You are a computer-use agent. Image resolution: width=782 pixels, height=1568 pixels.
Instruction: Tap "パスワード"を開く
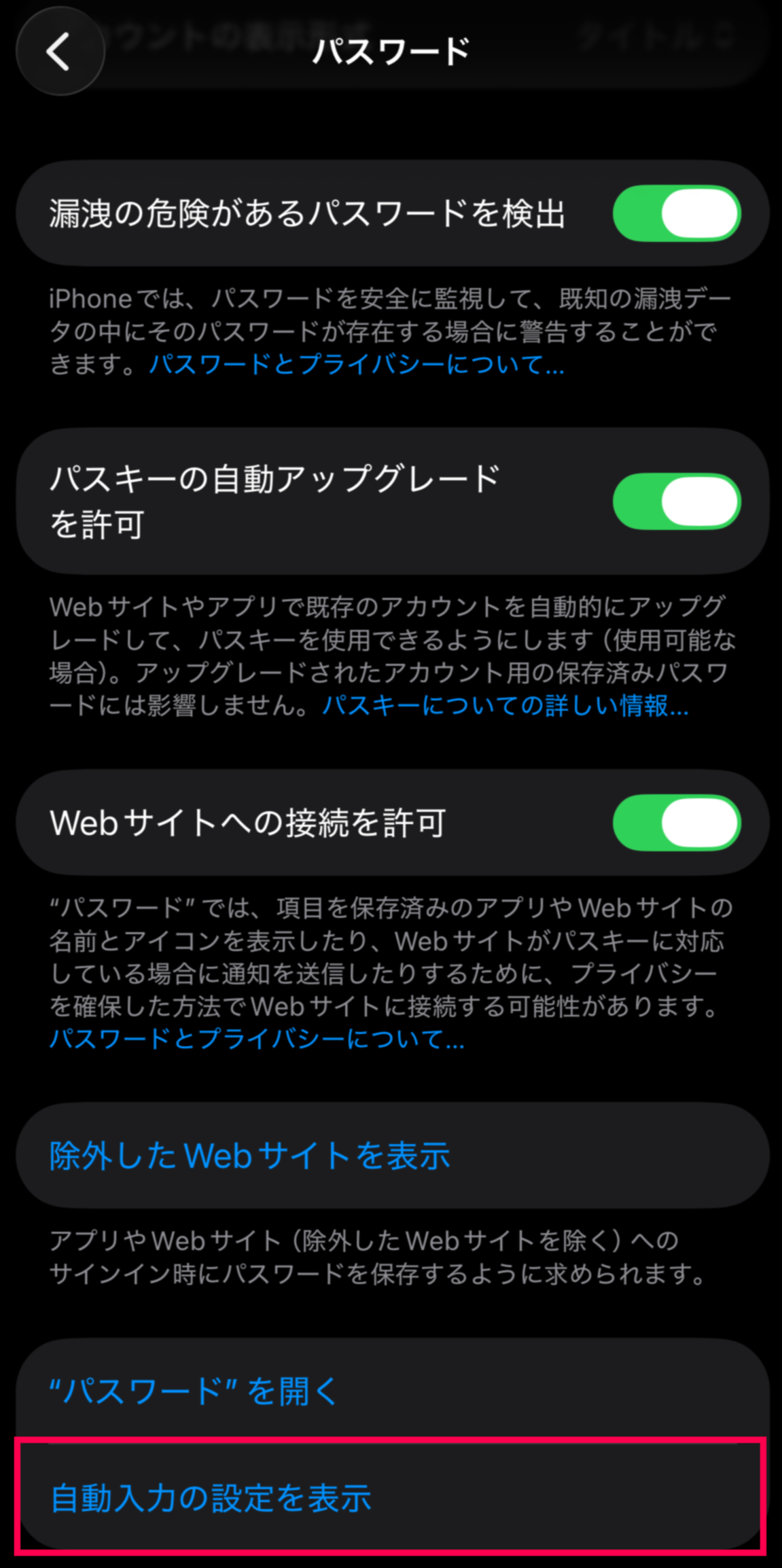(x=194, y=1391)
